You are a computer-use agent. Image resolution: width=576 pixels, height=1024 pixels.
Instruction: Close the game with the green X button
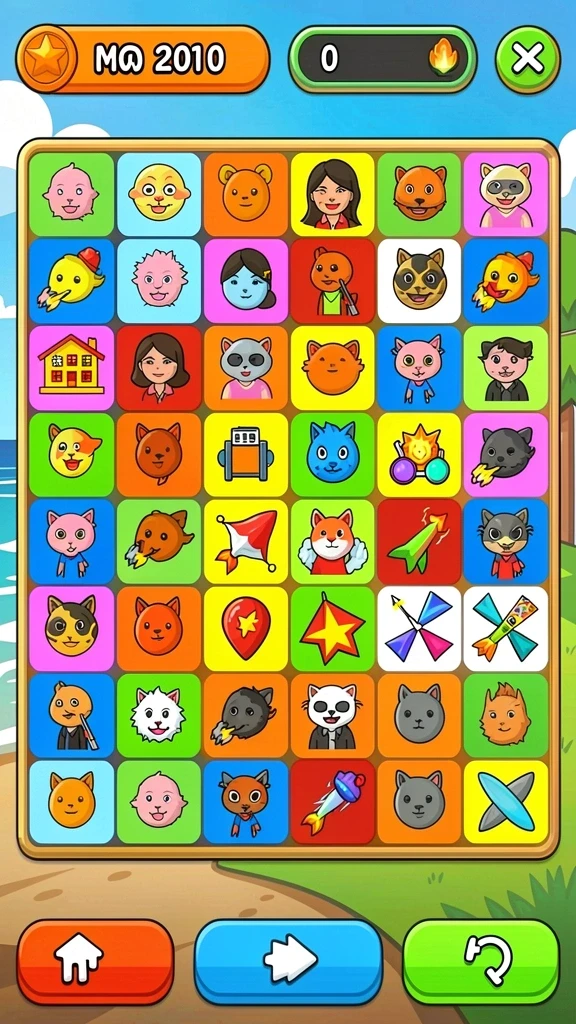coord(528,60)
